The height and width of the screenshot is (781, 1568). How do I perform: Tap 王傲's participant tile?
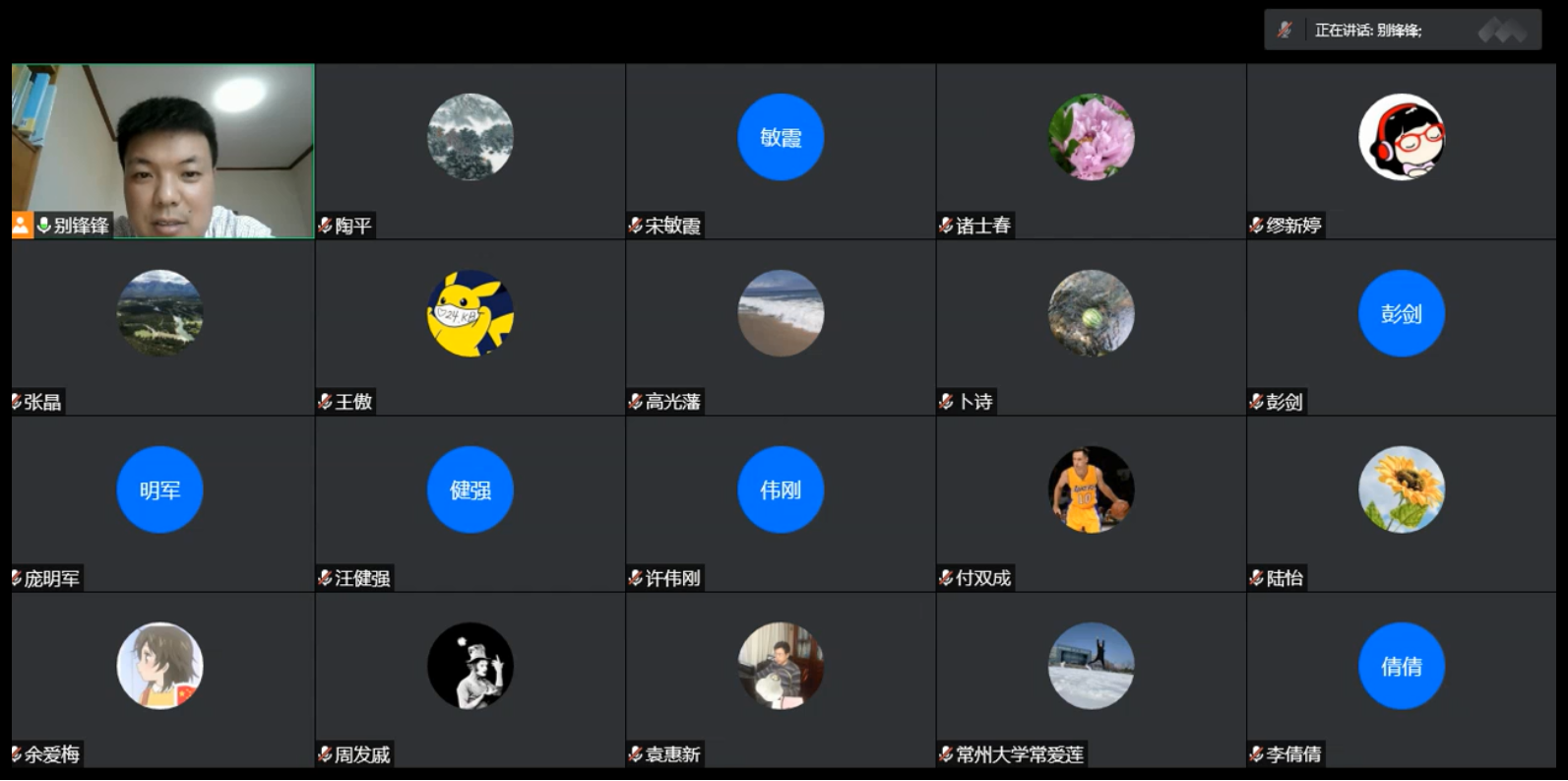point(470,327)
